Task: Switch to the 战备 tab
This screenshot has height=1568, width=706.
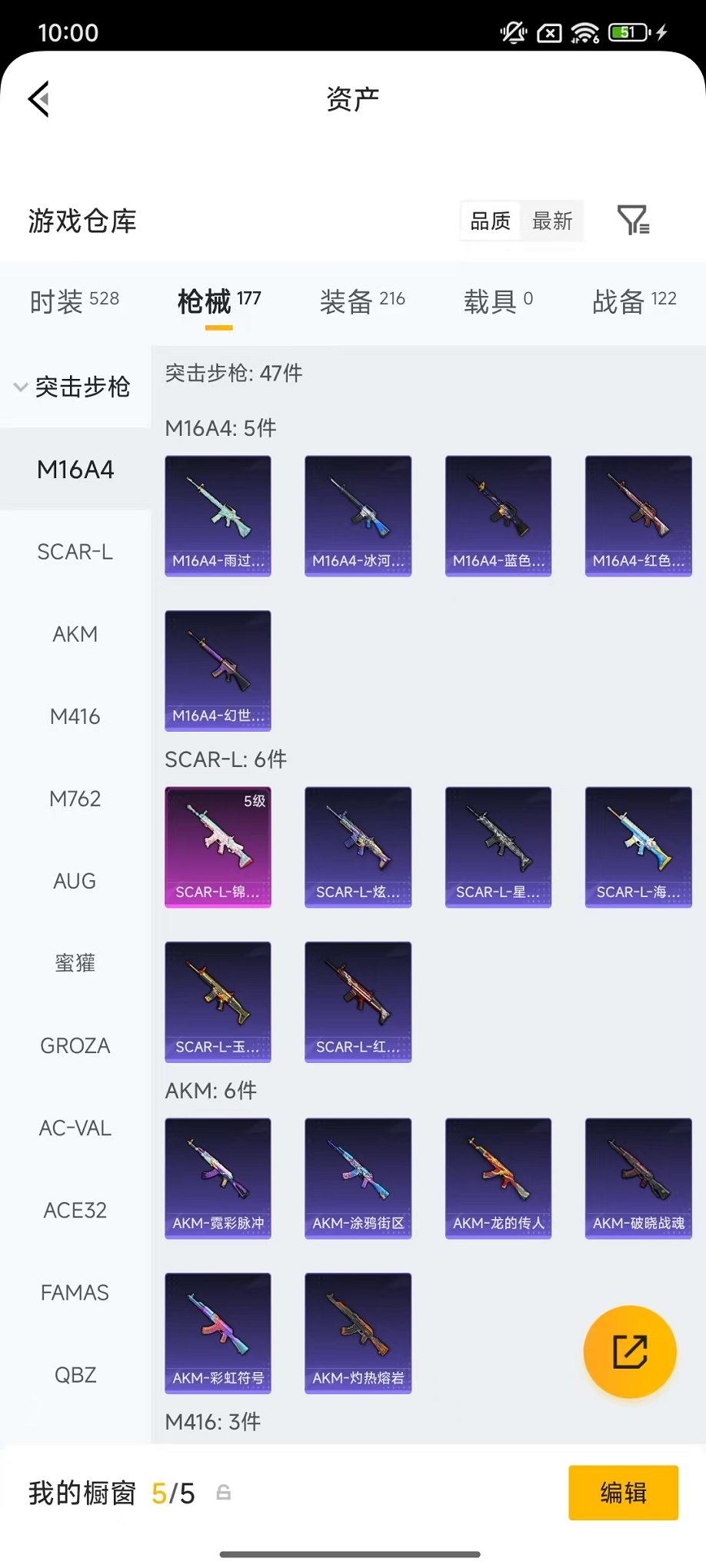Action: [x=634, y=301]
